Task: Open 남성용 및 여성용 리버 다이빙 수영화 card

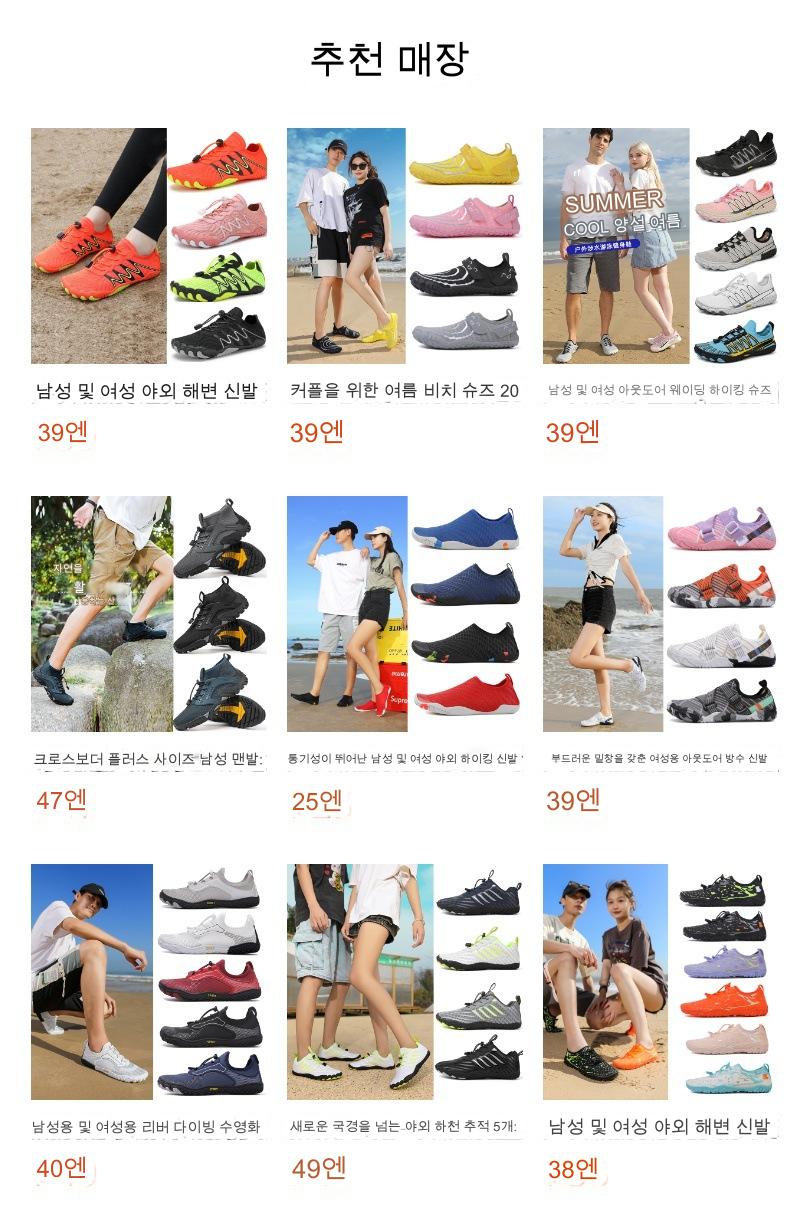Action: [x=149, y=1024]
